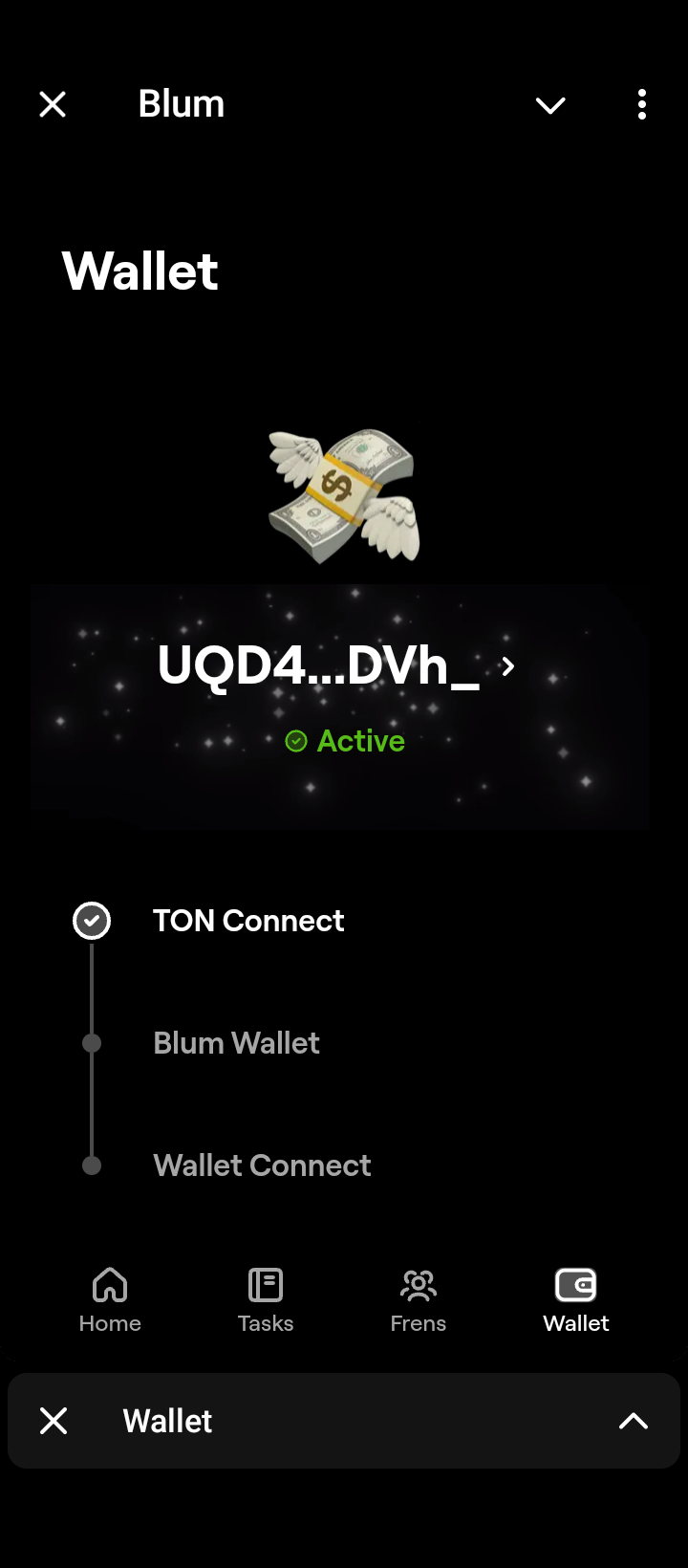
Task: Minimize Blum with the down chevron
Action: tap(550, 105)
